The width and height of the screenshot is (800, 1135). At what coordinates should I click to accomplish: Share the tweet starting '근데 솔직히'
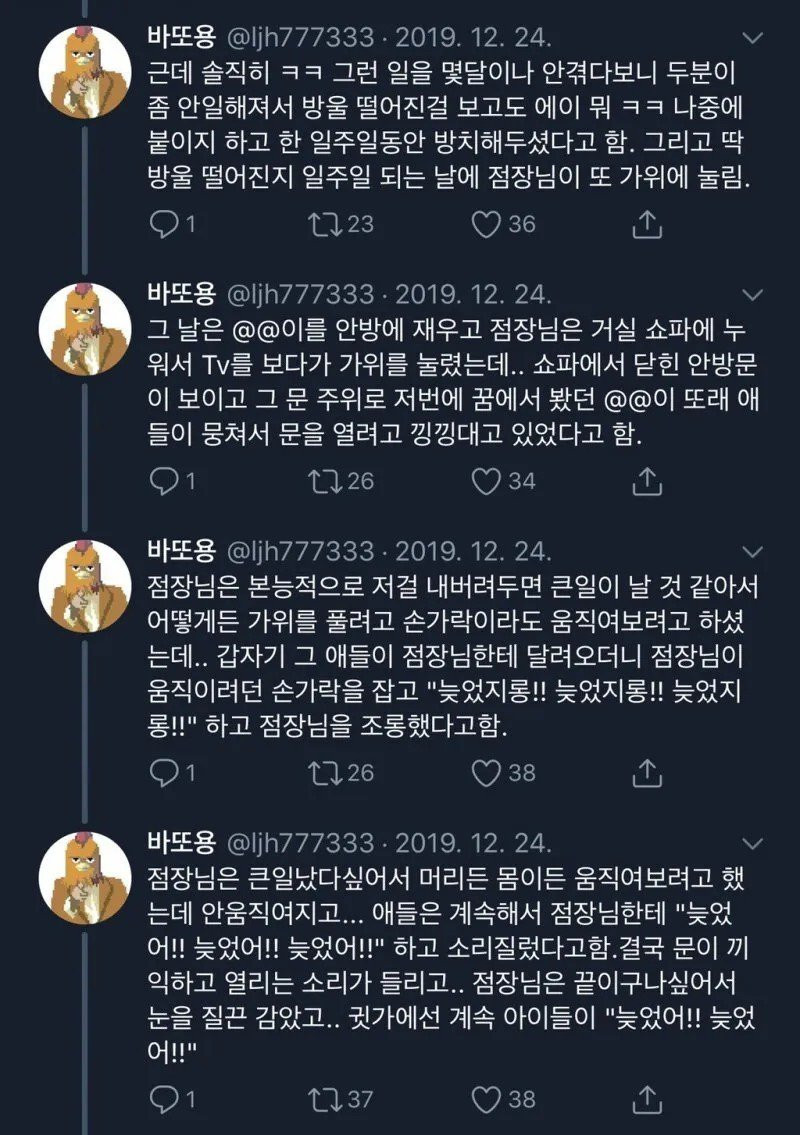648,225
